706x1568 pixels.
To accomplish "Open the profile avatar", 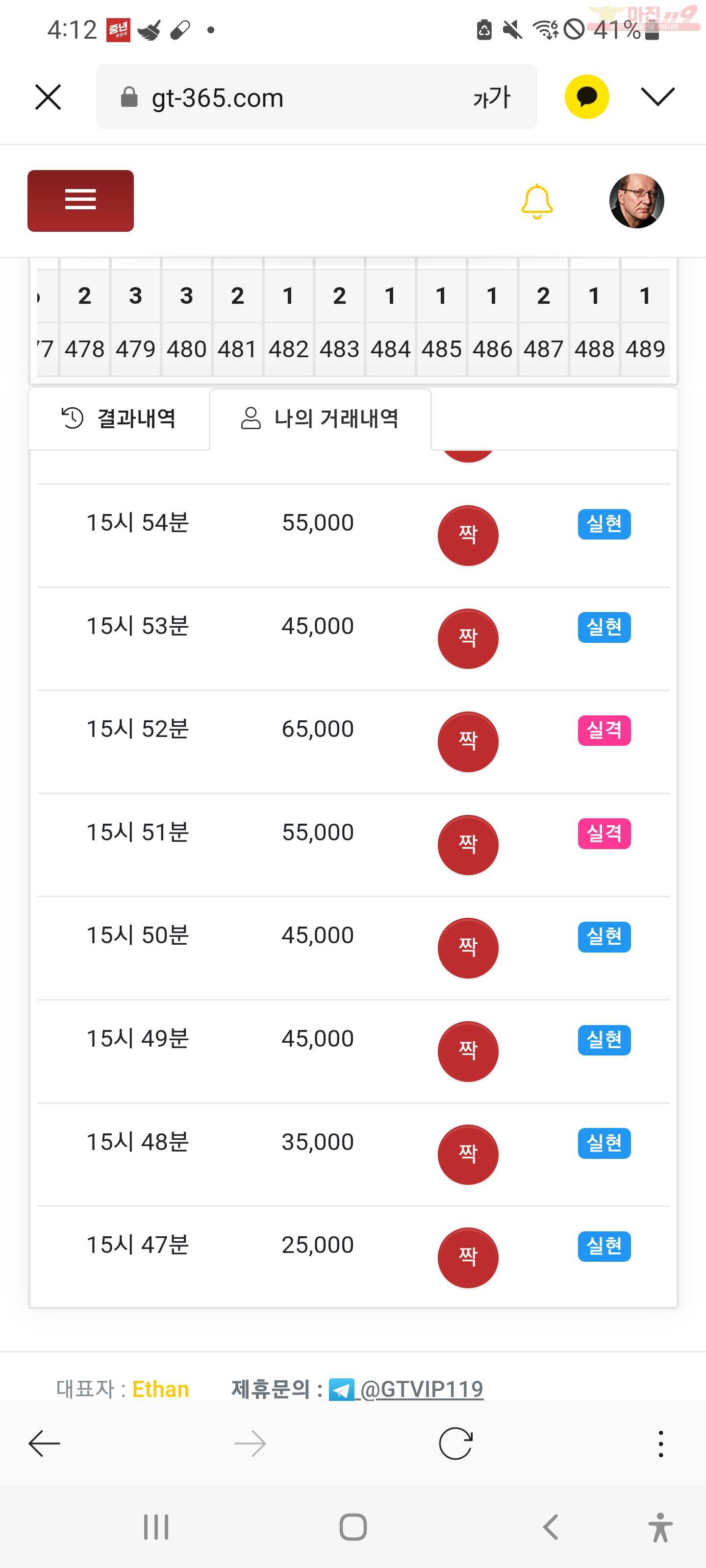I will (636, 201).
